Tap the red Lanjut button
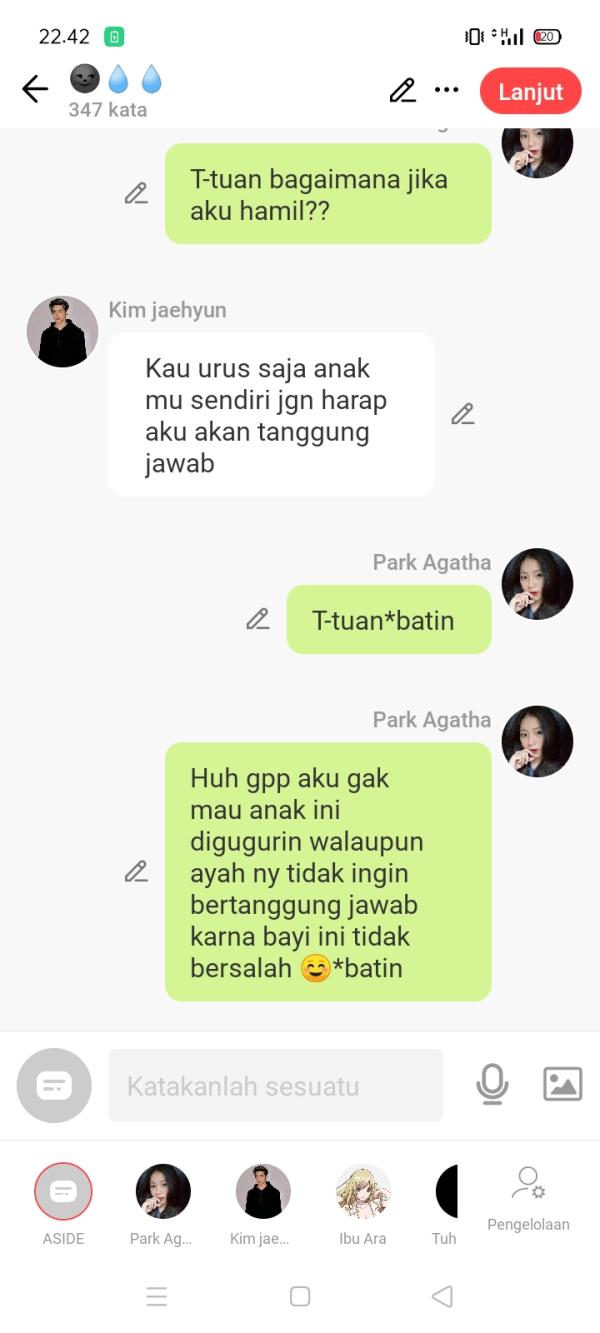This screenshot has width=600, height=1333. coord(530,92)
